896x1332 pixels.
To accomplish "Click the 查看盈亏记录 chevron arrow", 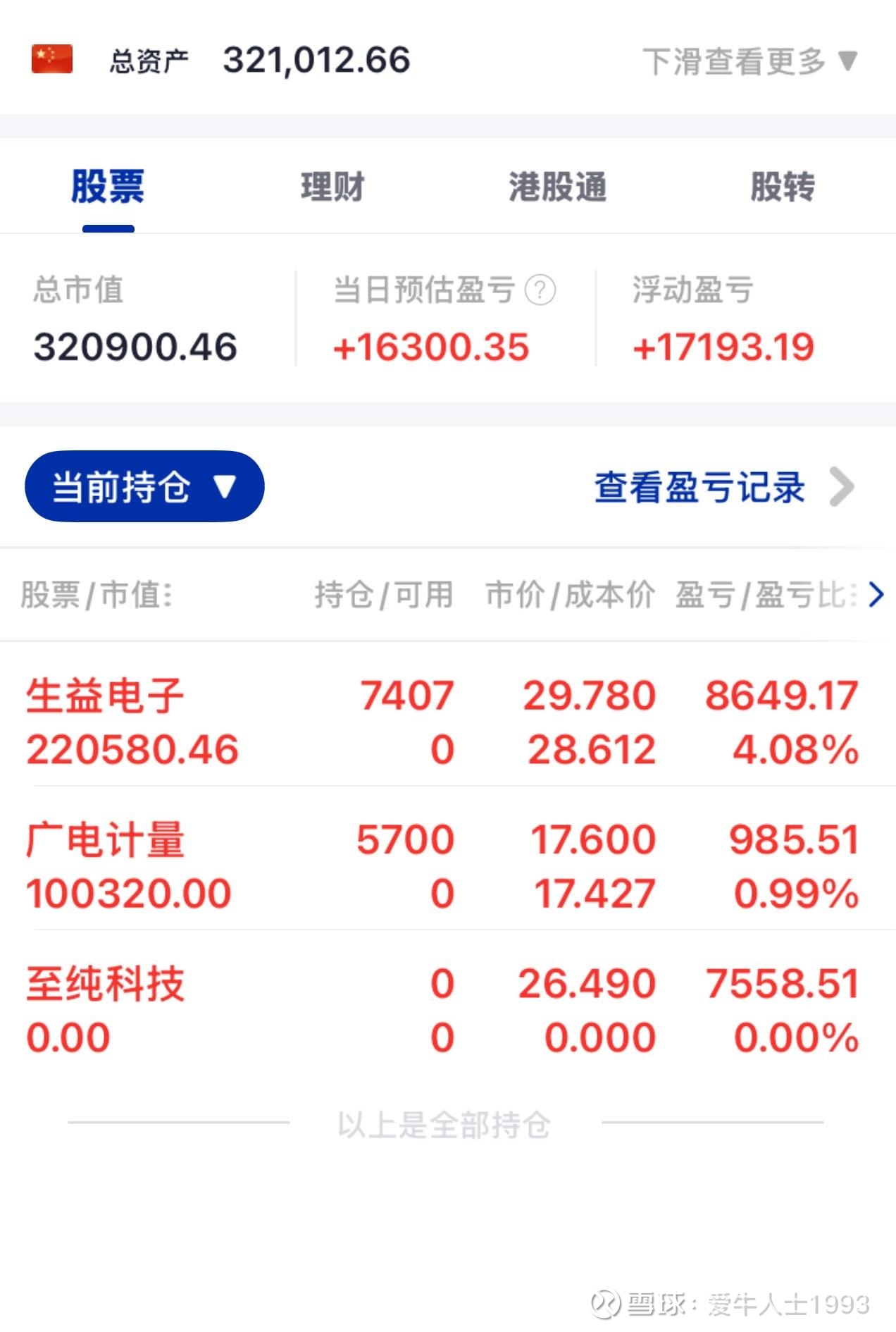I will [x=840, y=488].
